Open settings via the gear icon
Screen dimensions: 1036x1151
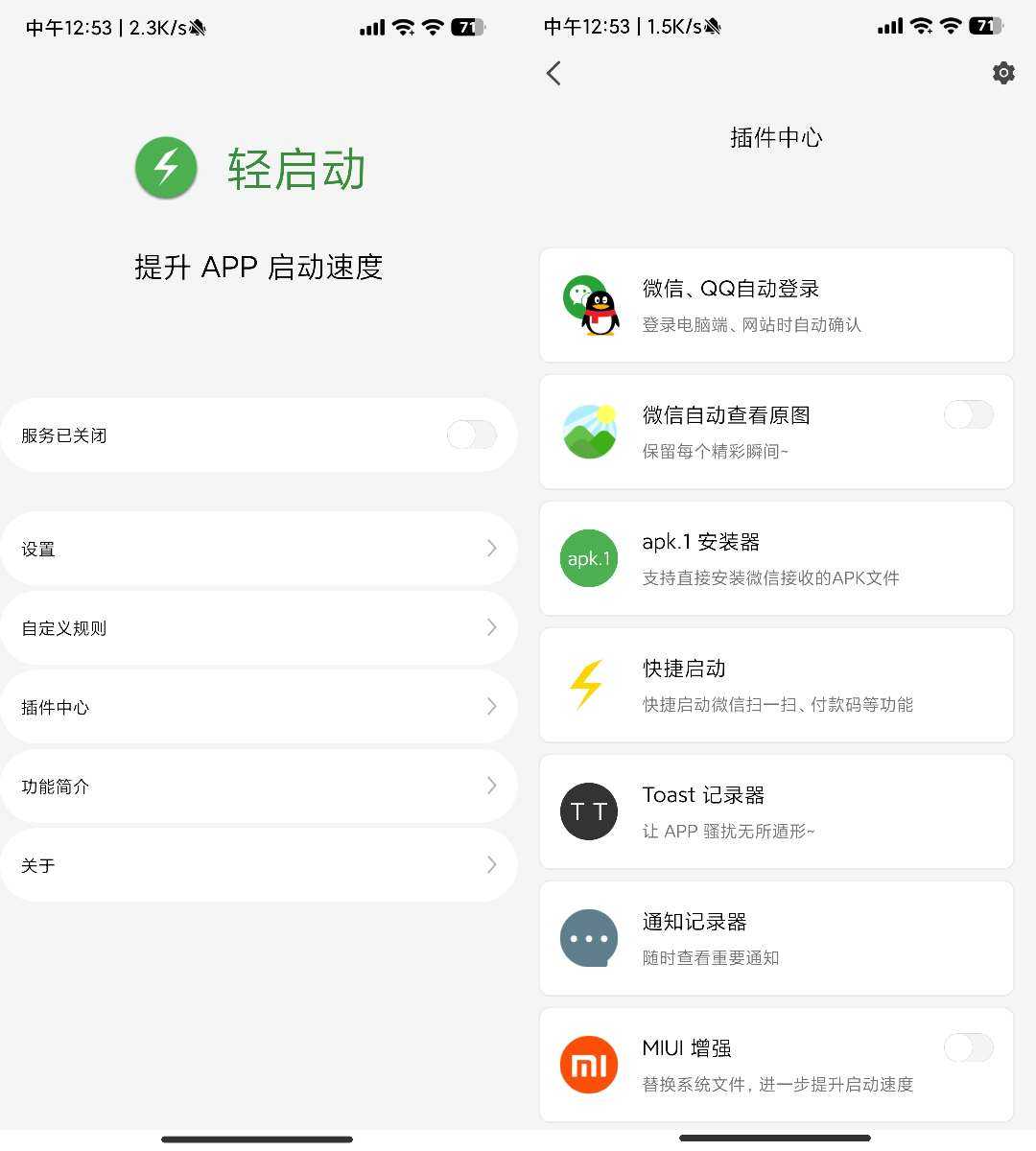[1002, 72]
